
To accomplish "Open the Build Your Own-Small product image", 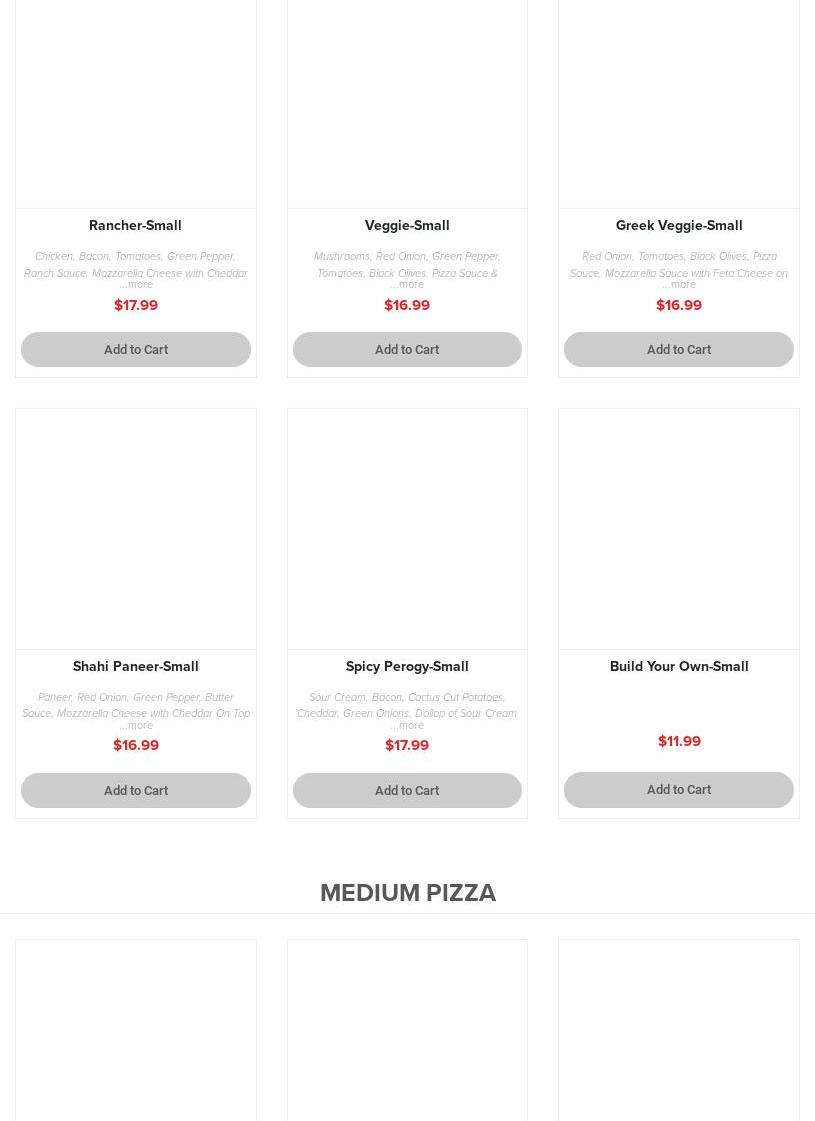I will click(678, 528).
